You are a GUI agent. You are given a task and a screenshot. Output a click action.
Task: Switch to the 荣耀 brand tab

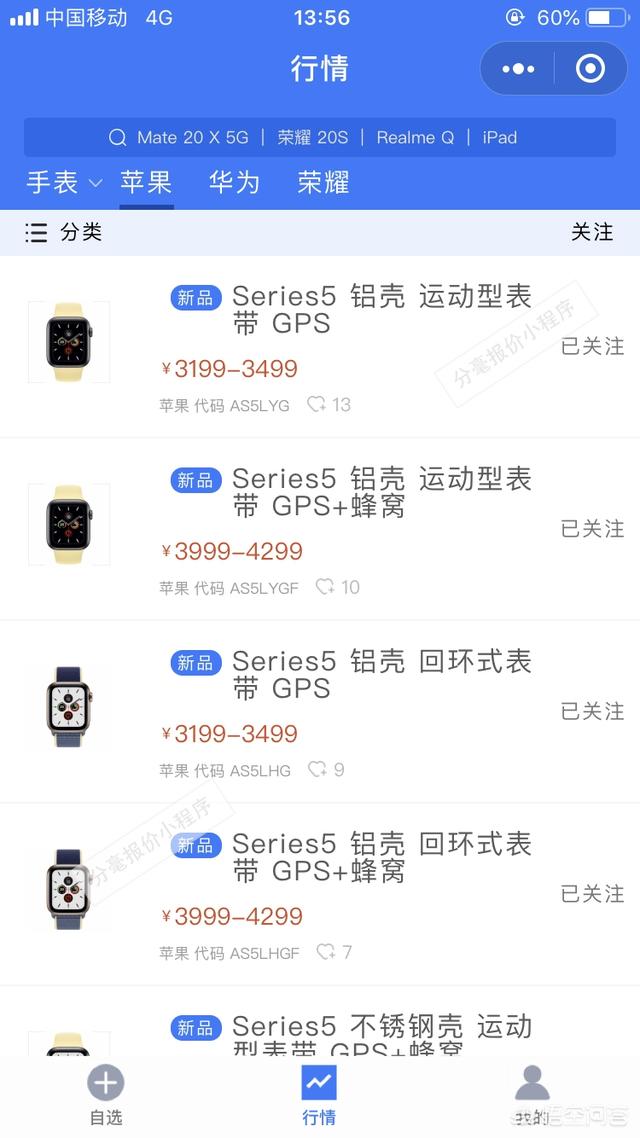[x=323, y=183]
